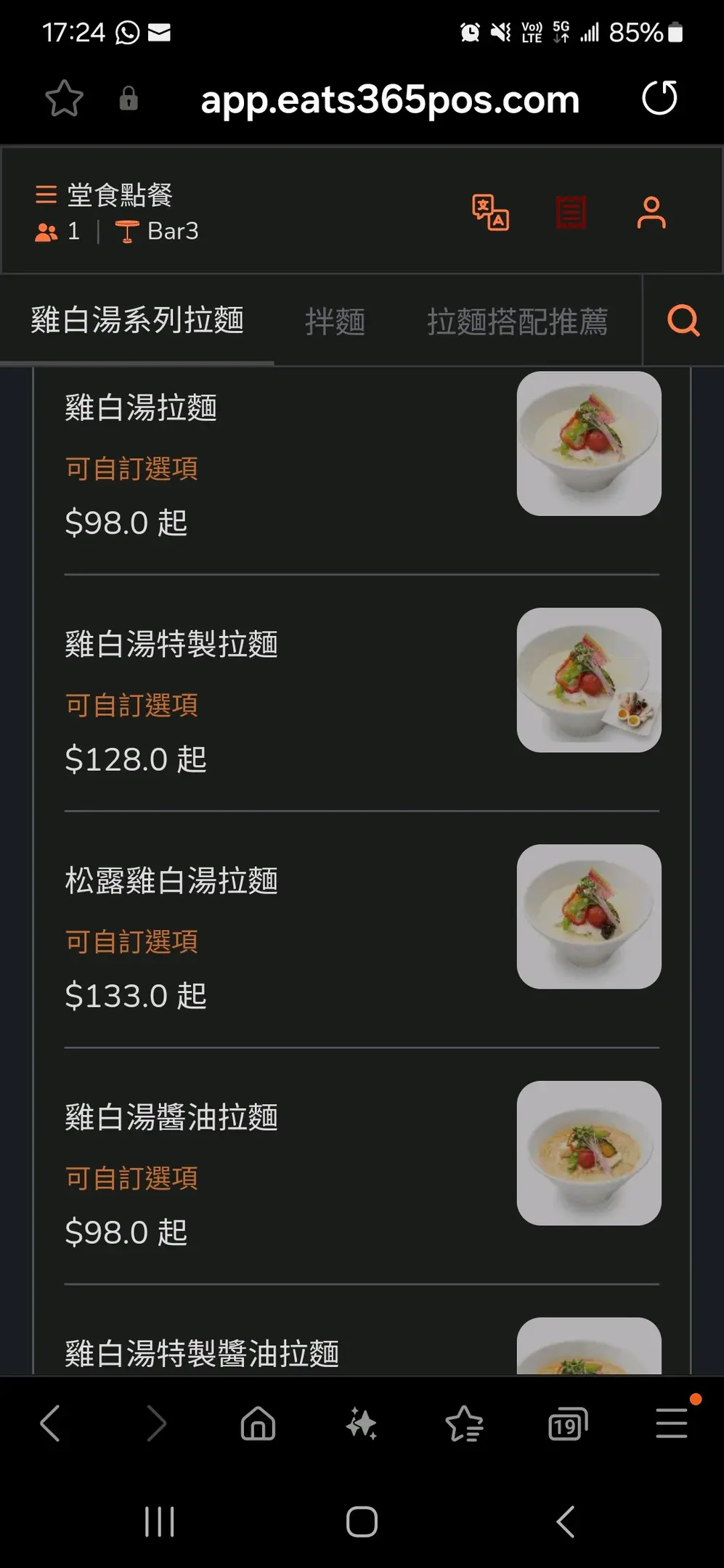Image resolution: width=724 pixels, height=1568 pixels.
Task: Open the red order list icon
Action: click(x=571, y=213)
